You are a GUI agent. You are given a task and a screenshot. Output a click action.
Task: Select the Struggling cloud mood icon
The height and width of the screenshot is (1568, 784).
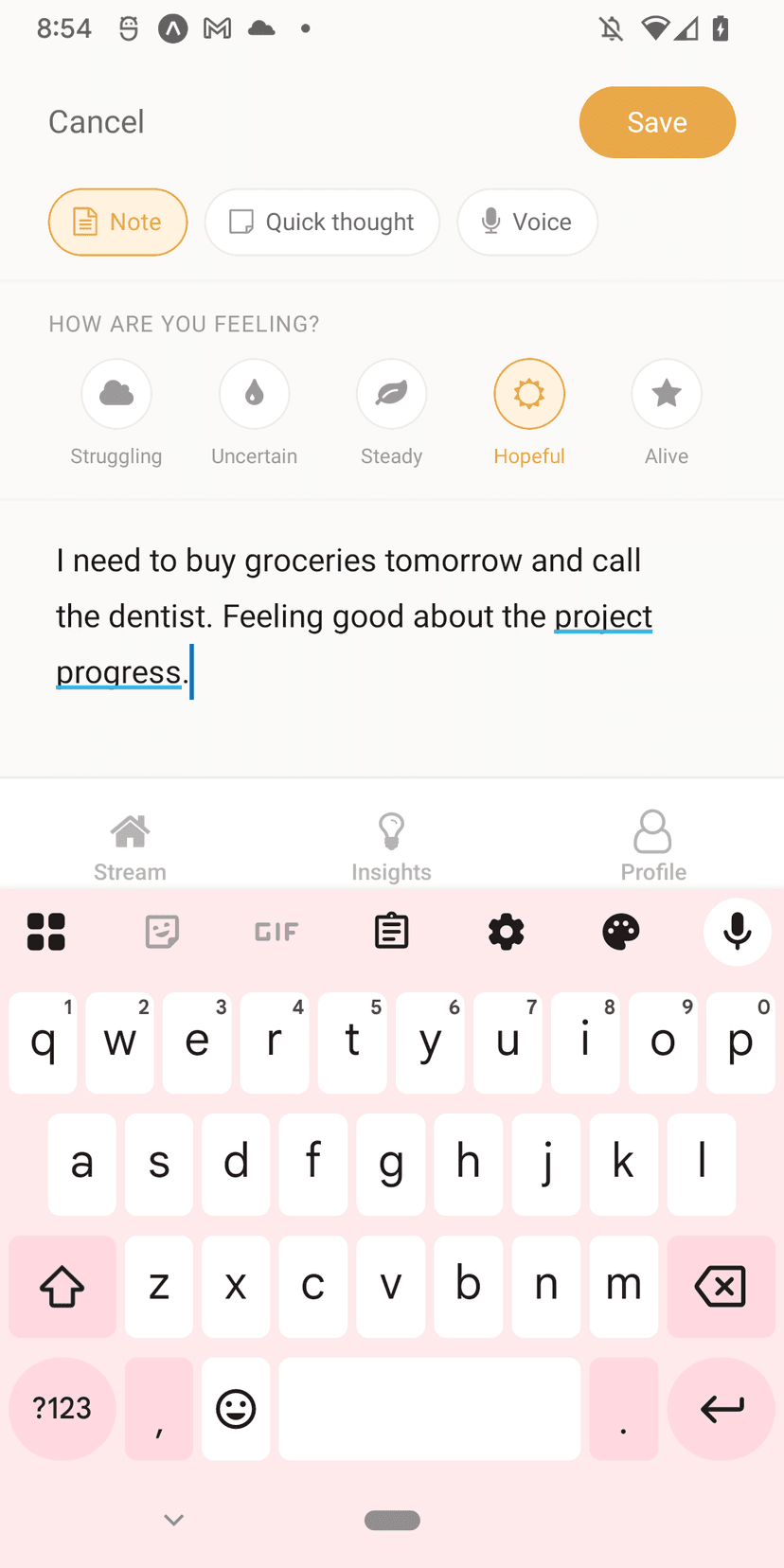[x=116, y=393]
